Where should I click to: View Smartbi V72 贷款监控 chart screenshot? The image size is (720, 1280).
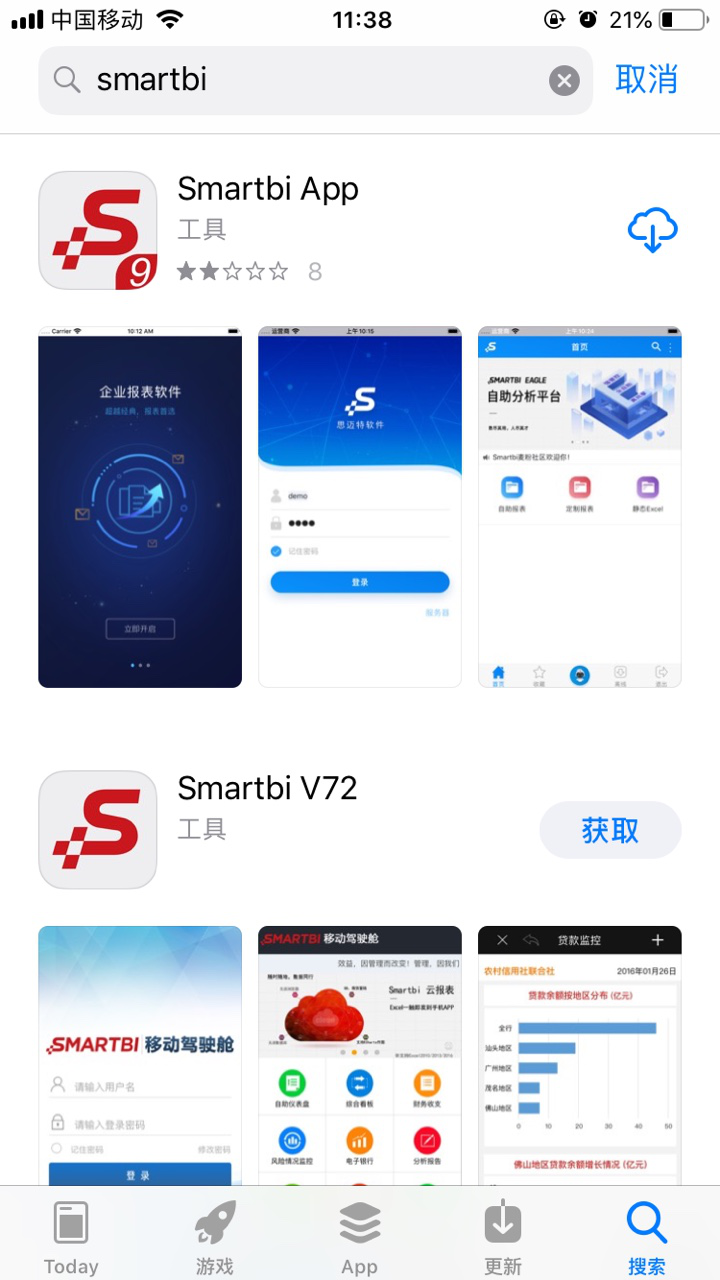580,1055
